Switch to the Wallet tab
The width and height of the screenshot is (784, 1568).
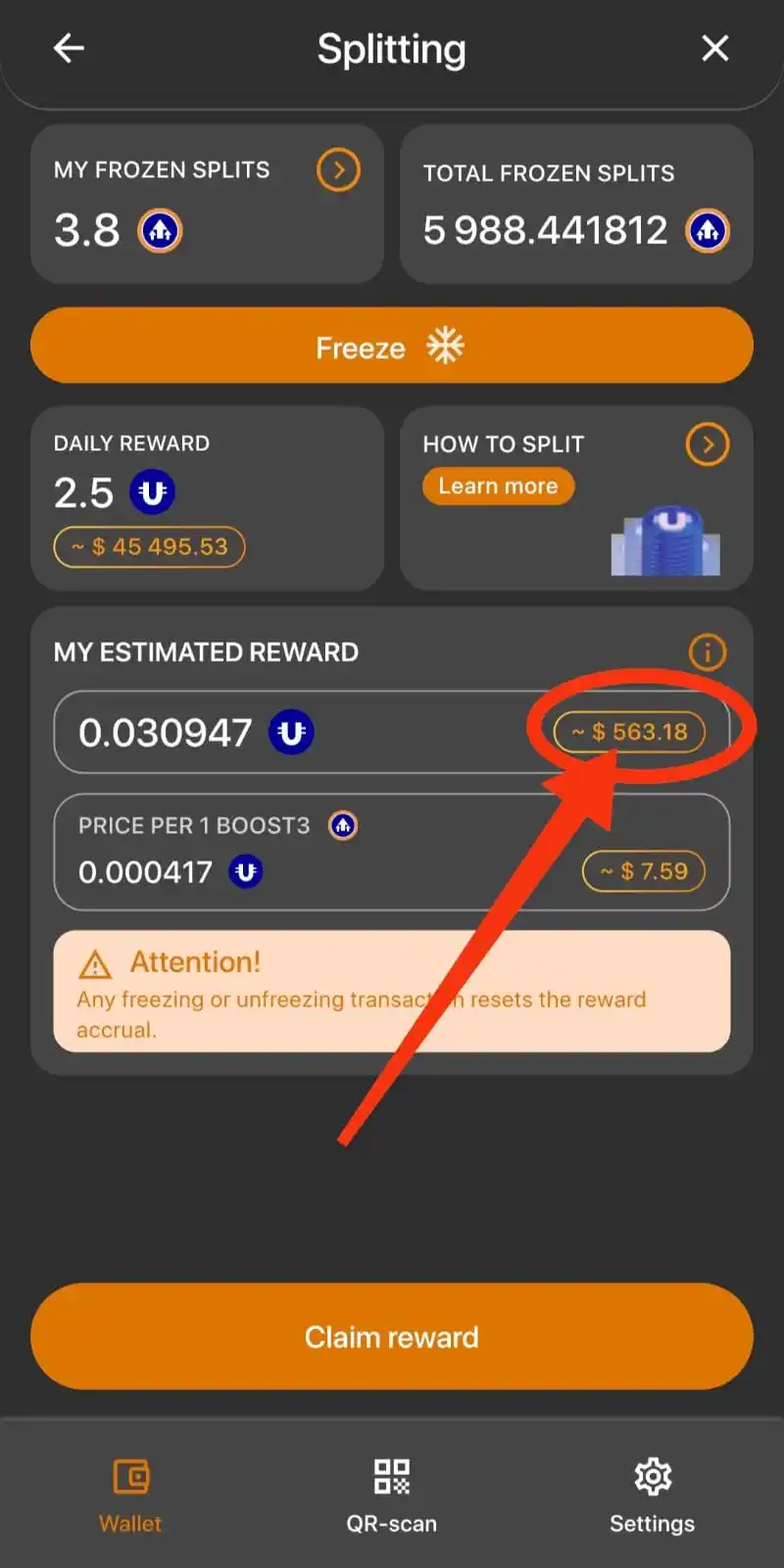130,1494
